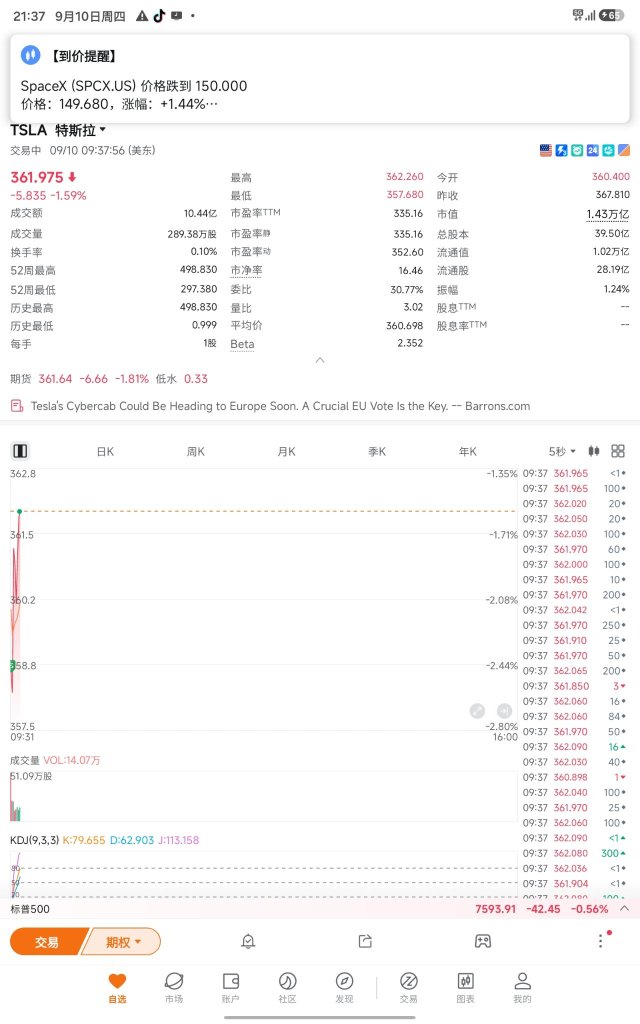The width and height of the screenshot is (640, 1024).
Task: Open the more options menu
Action: [x=601, y=940]
